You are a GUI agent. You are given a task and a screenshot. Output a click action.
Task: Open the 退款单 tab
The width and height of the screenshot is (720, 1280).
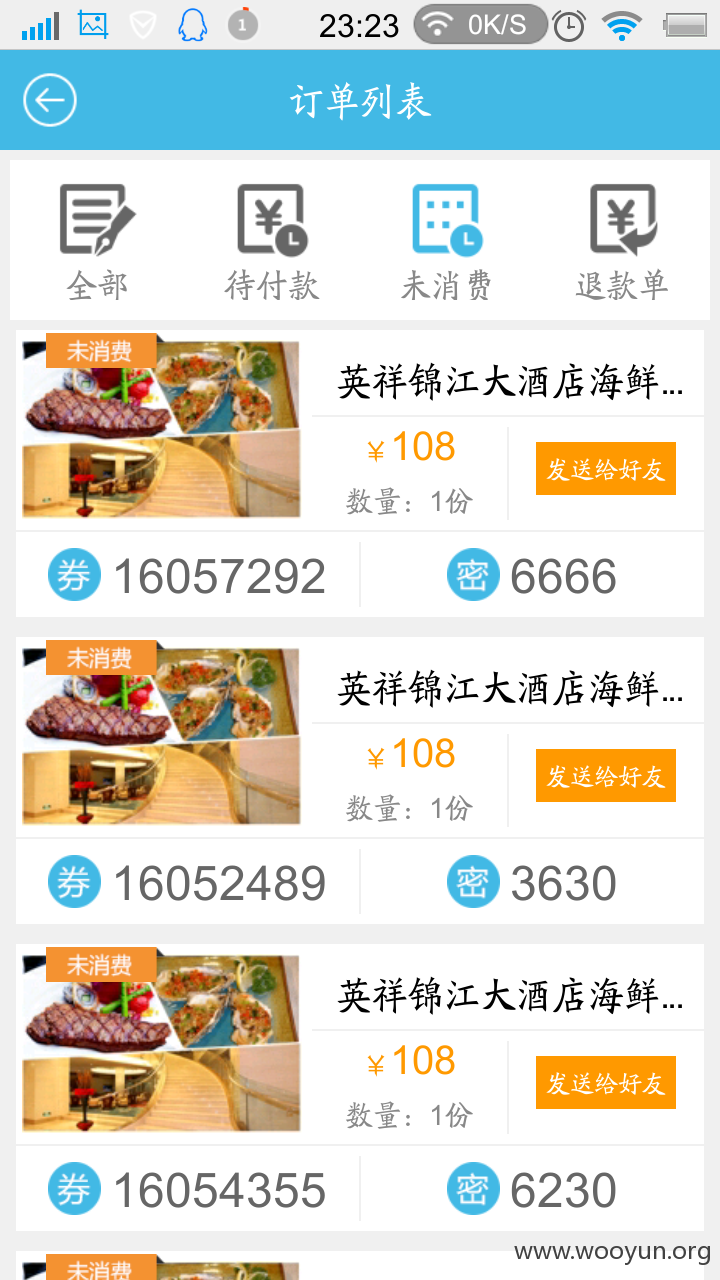(x=622, y=242)
